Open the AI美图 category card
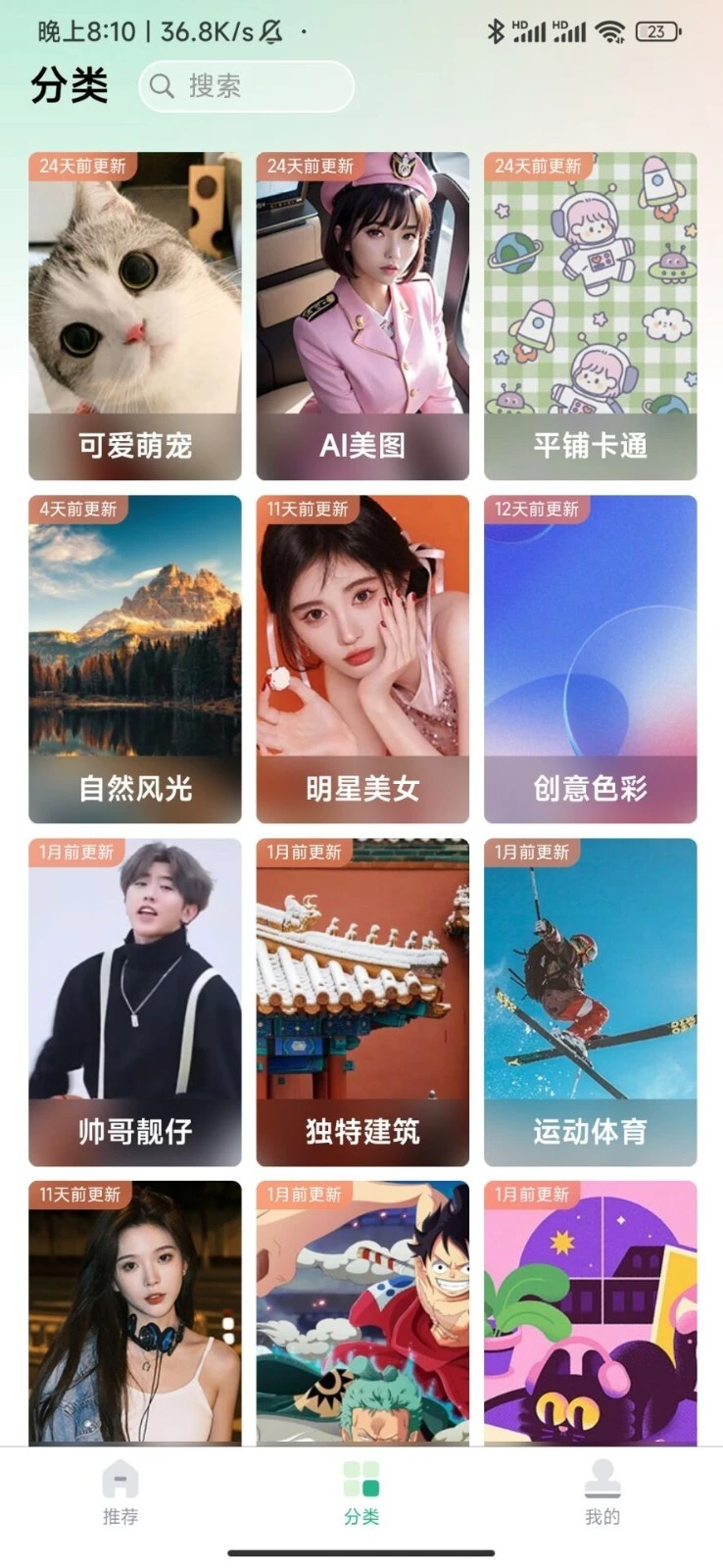 click(361, 314)
